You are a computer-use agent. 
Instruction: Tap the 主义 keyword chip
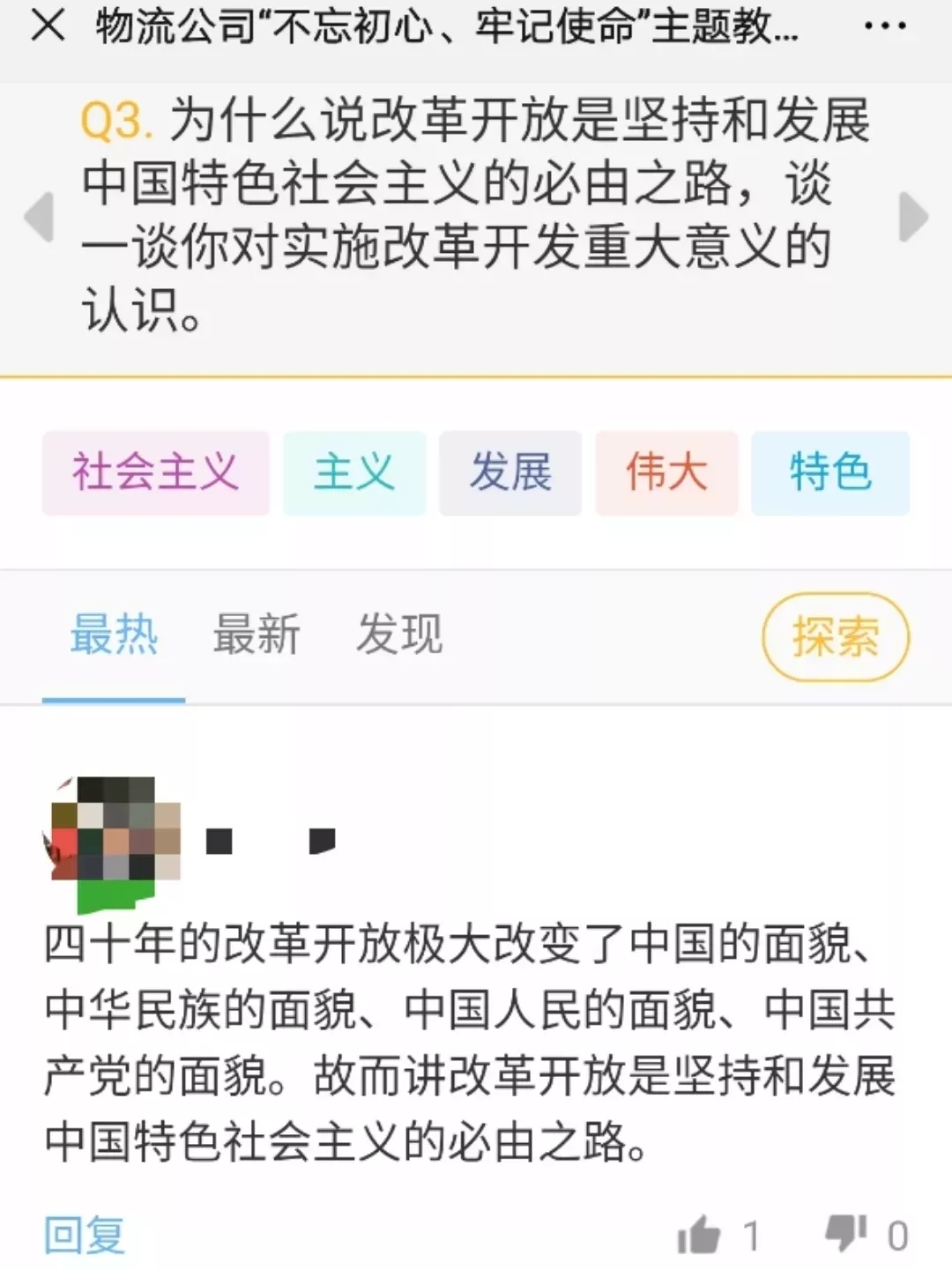click(354, 472)
